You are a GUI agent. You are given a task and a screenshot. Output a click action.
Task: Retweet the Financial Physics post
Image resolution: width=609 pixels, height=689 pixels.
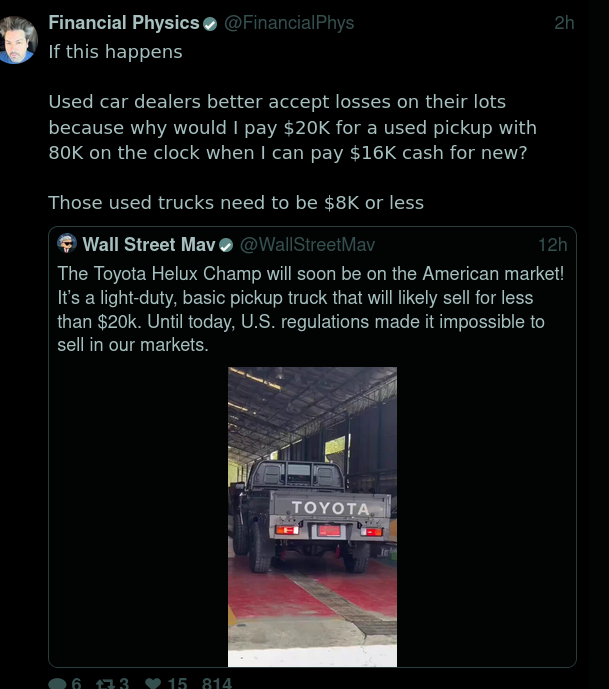click(x=105, y=683)
